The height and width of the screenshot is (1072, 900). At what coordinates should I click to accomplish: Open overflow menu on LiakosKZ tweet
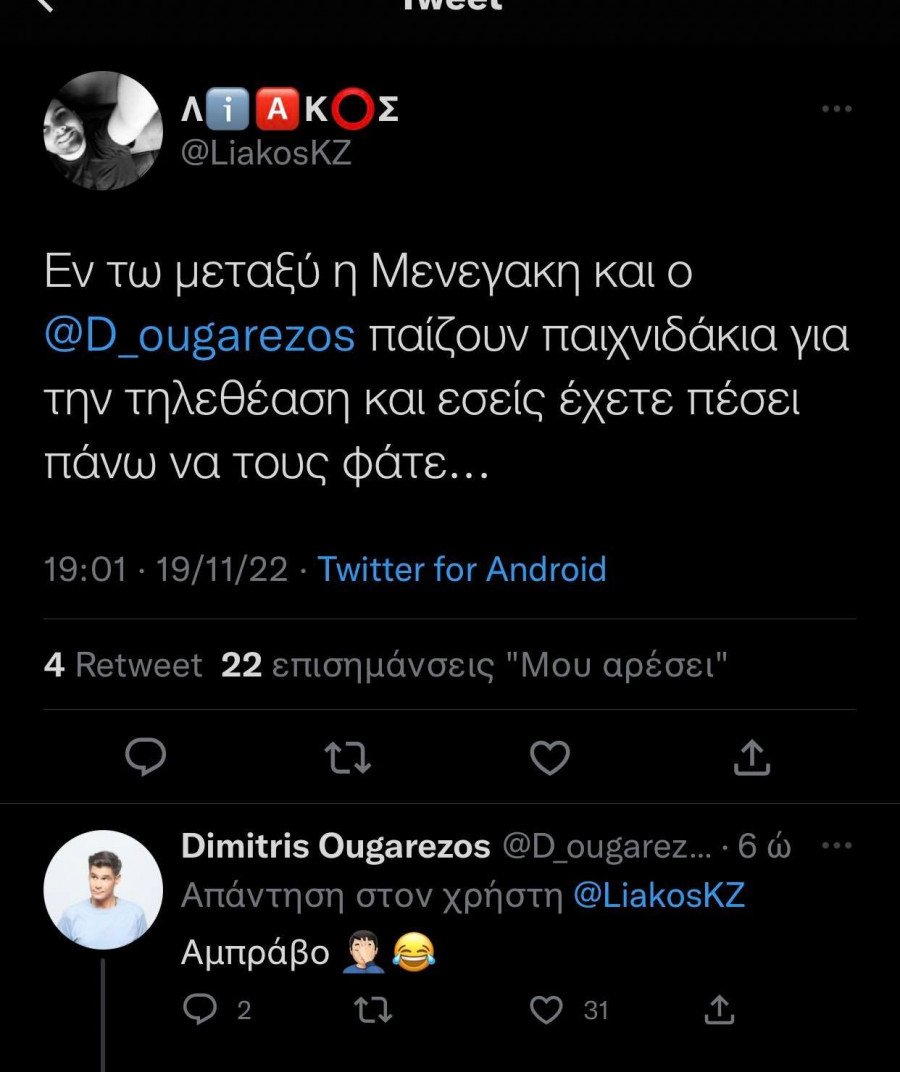(836, 109)
